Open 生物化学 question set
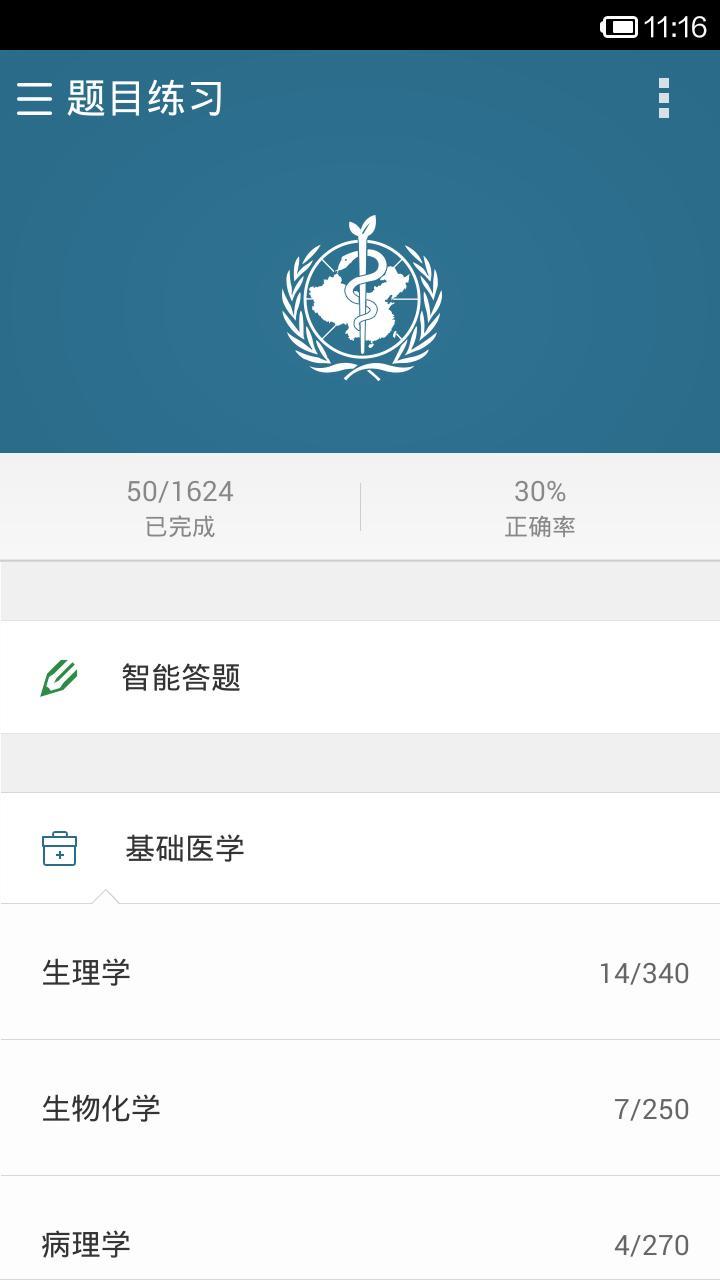Viewport: 720px width, 1280px height. (x=360, y=1108)
